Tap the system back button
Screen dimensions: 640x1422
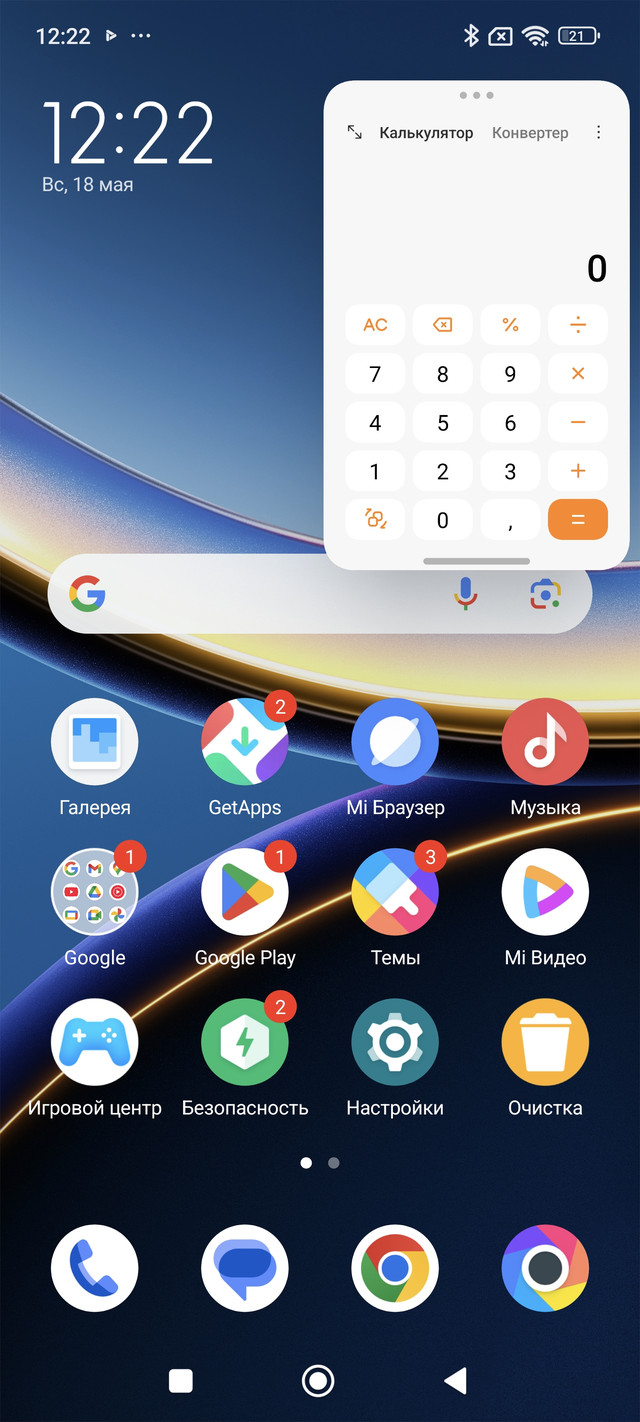pos(455,1381)
